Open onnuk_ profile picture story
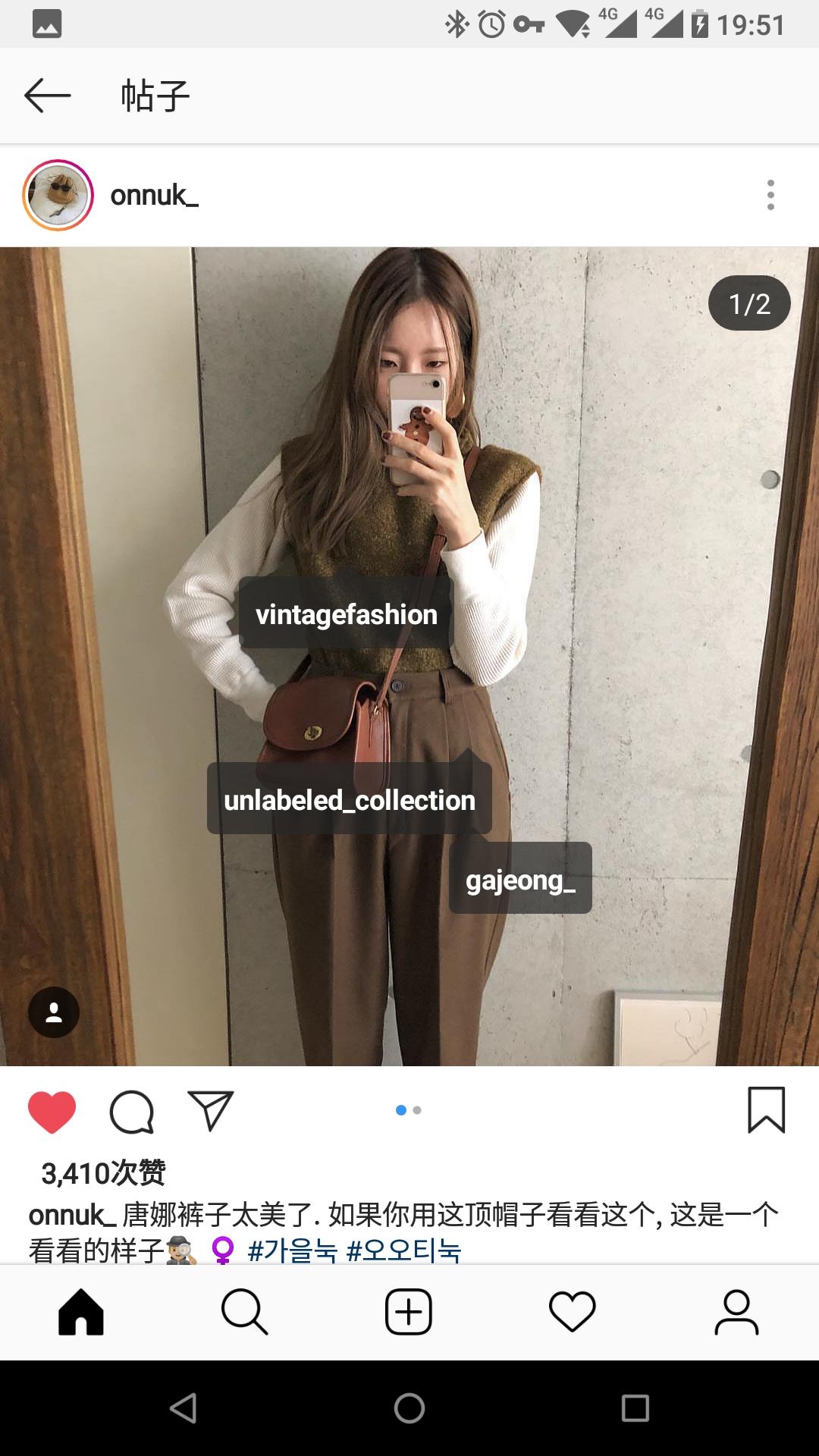Screen dimensions: 819x1456 click(x=58, y=196)
